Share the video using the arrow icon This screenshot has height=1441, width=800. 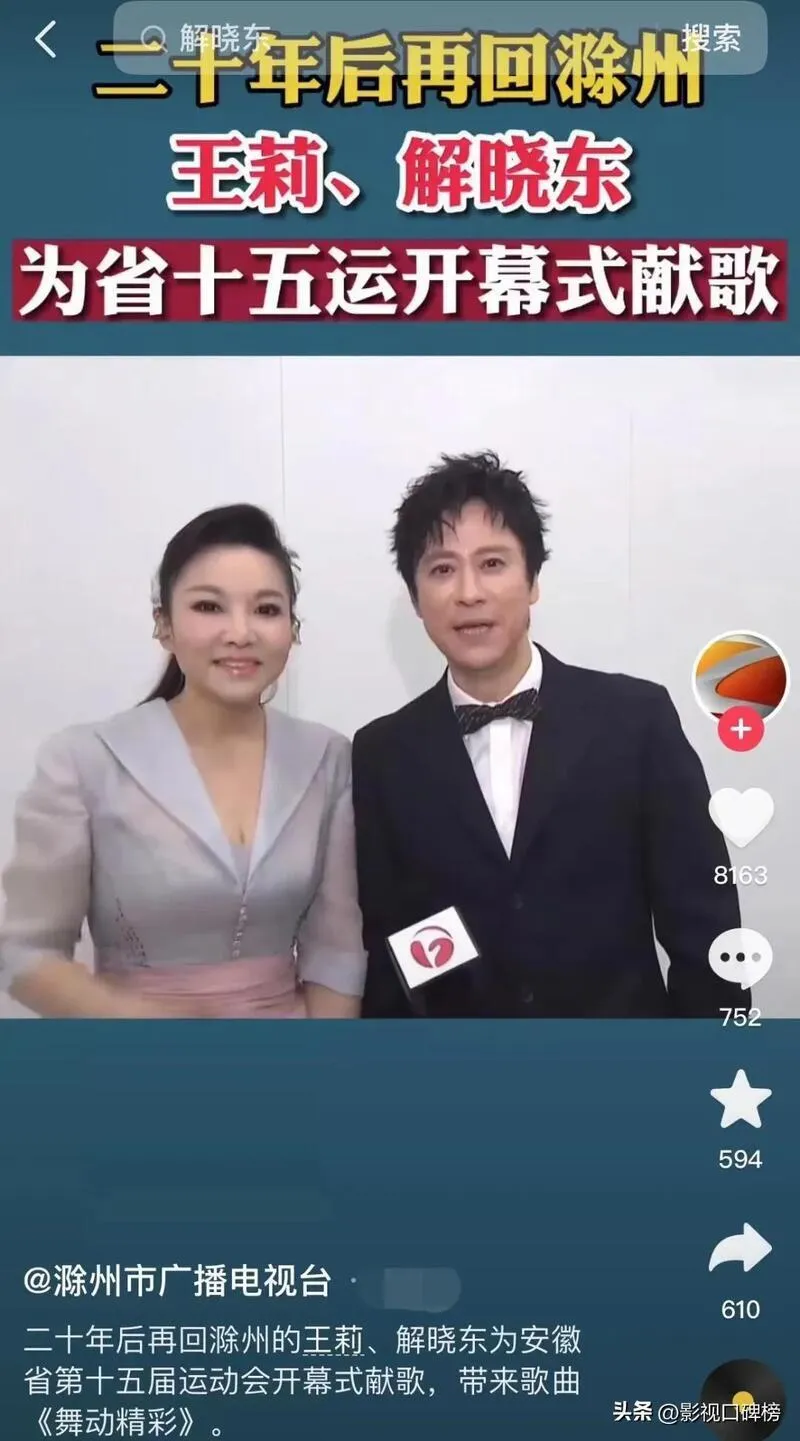[741, 1250]
